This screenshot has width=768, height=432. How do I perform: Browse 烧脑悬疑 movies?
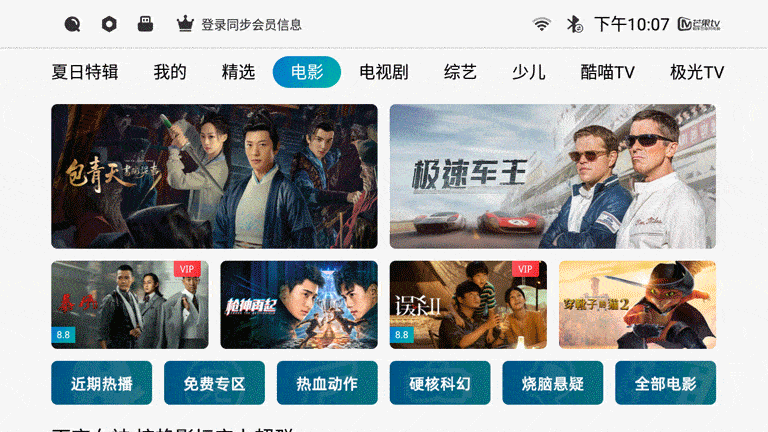552,383
